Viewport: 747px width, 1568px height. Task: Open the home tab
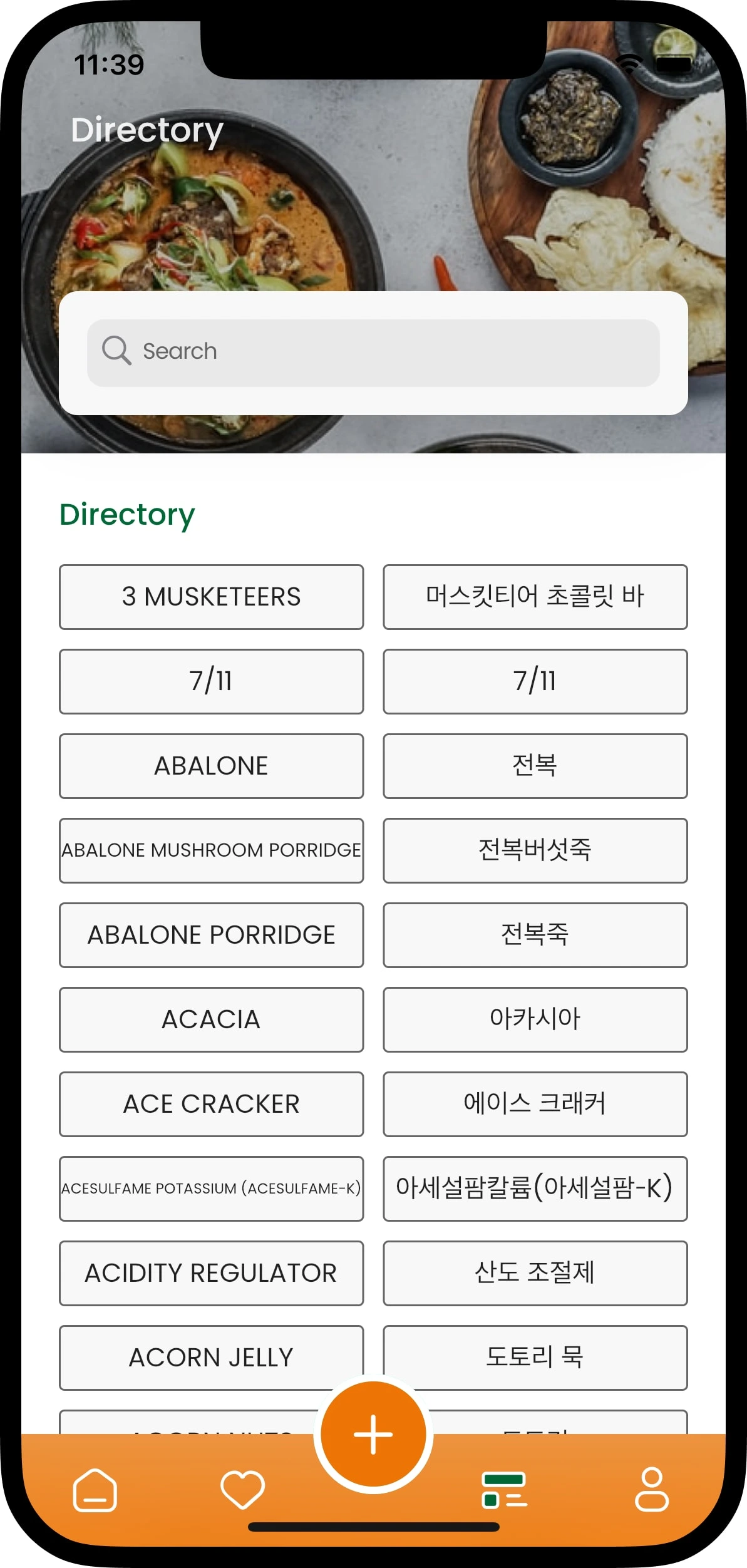95,1490
